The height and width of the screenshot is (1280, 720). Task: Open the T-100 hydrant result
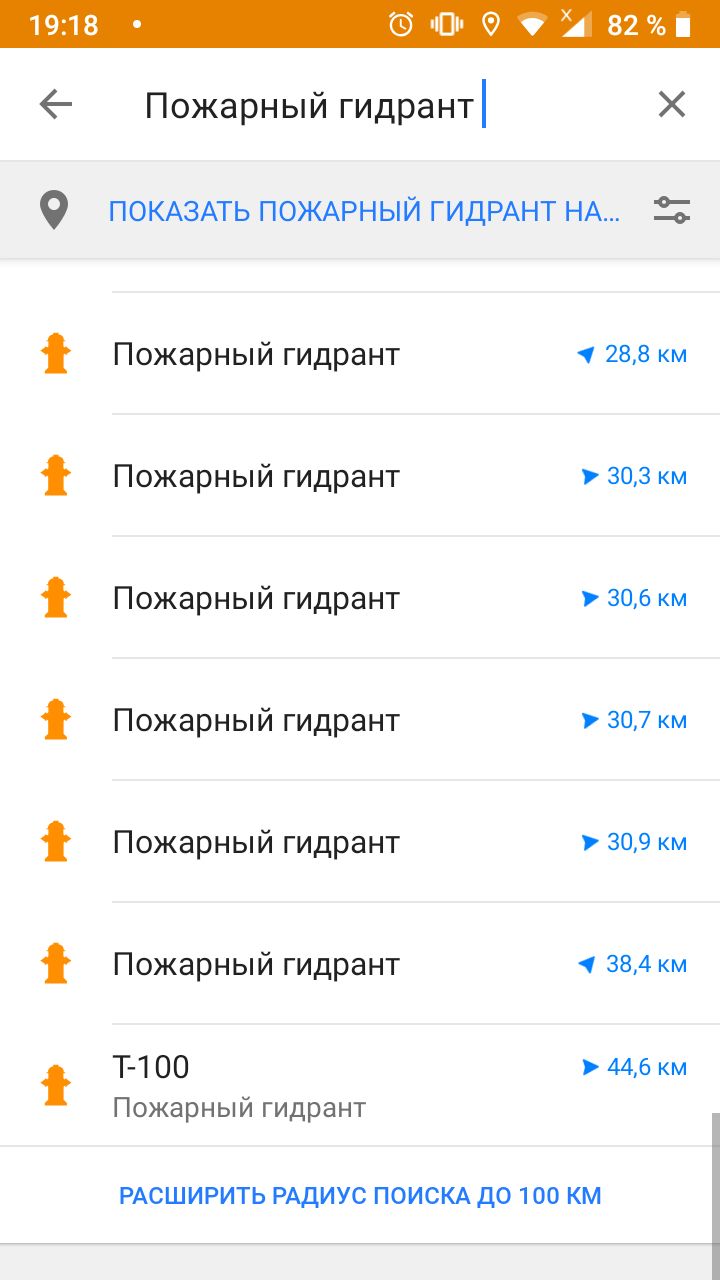click(360, 1085)
